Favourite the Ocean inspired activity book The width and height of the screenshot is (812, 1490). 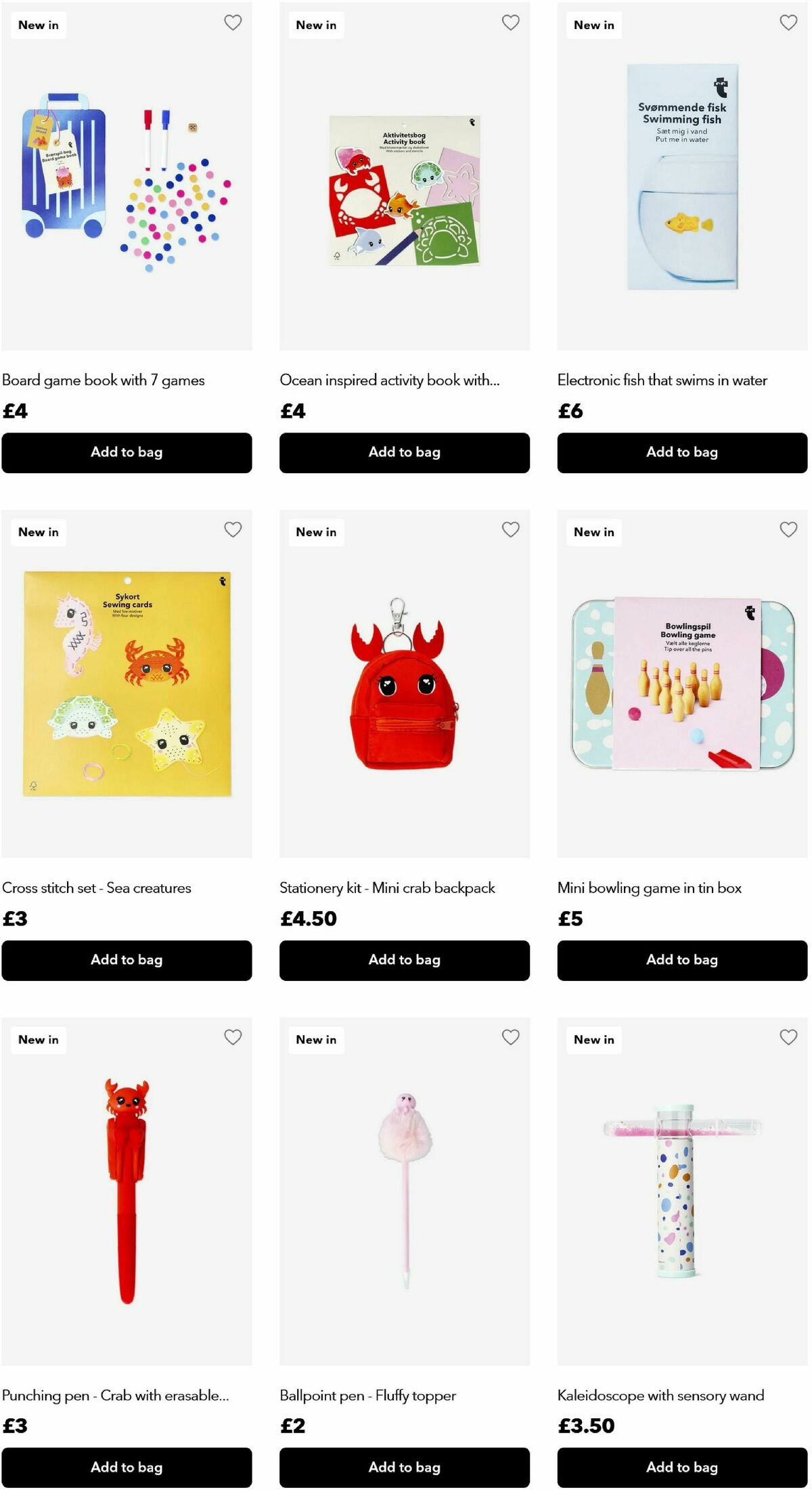[x=511, y=22]
